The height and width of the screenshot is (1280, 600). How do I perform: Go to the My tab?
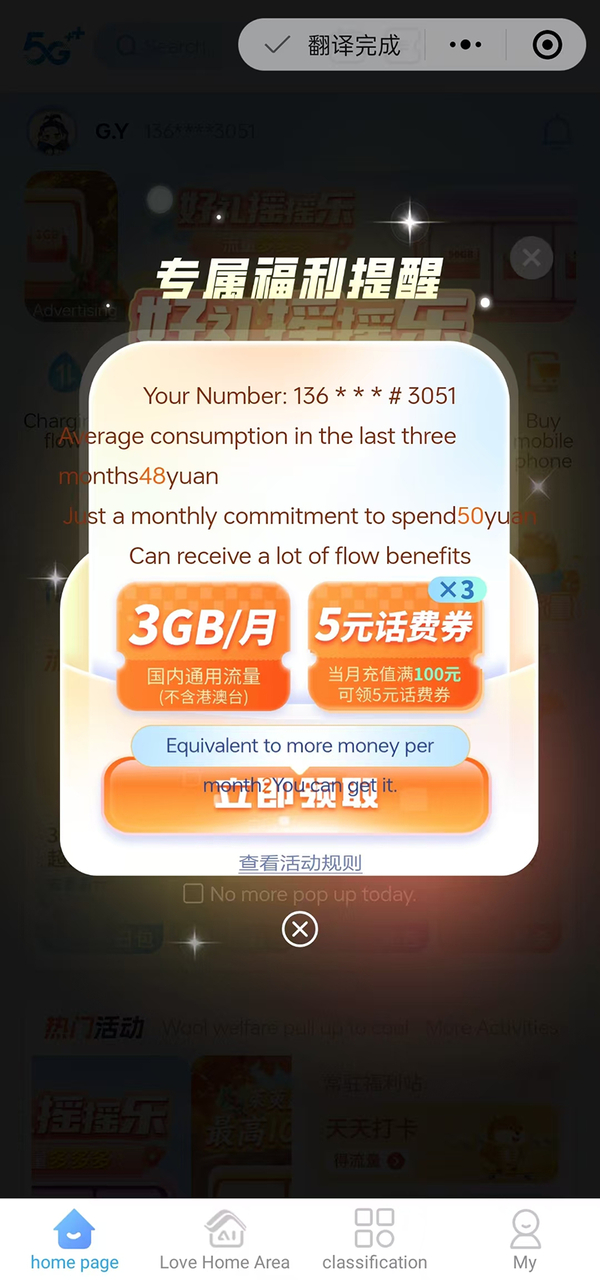pyautogui.click(x=525, y=1240)
